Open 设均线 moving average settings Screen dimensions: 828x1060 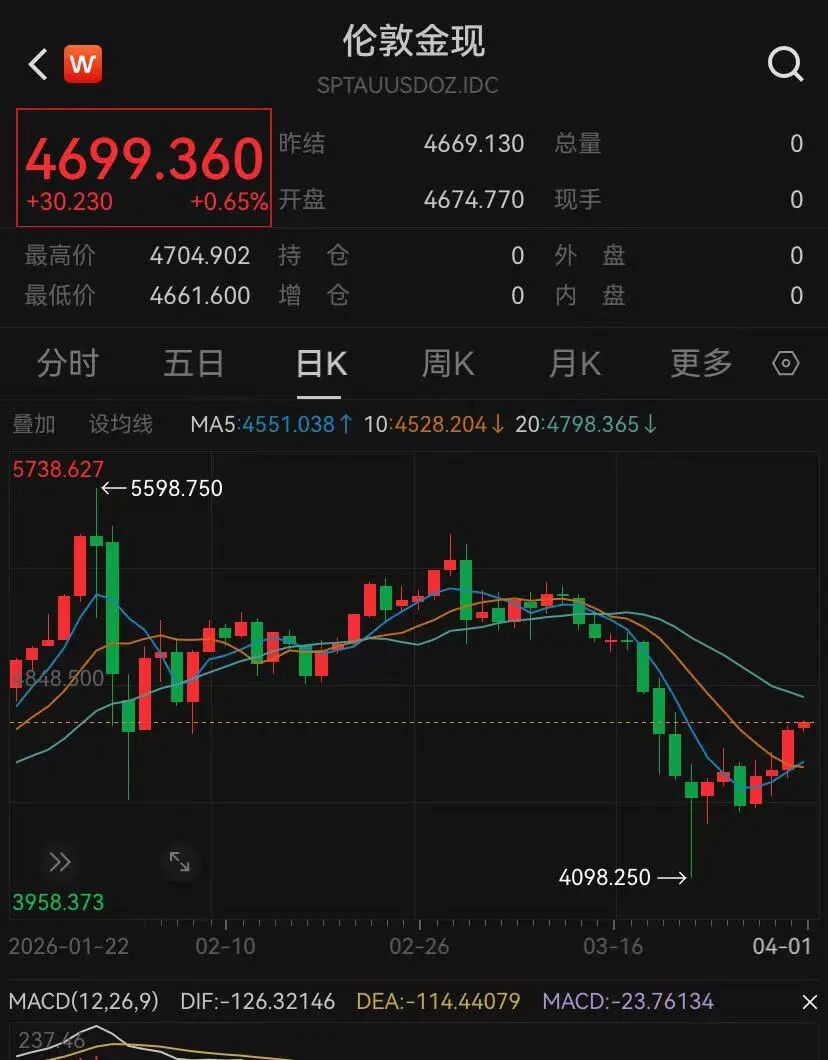coord(120,424)
